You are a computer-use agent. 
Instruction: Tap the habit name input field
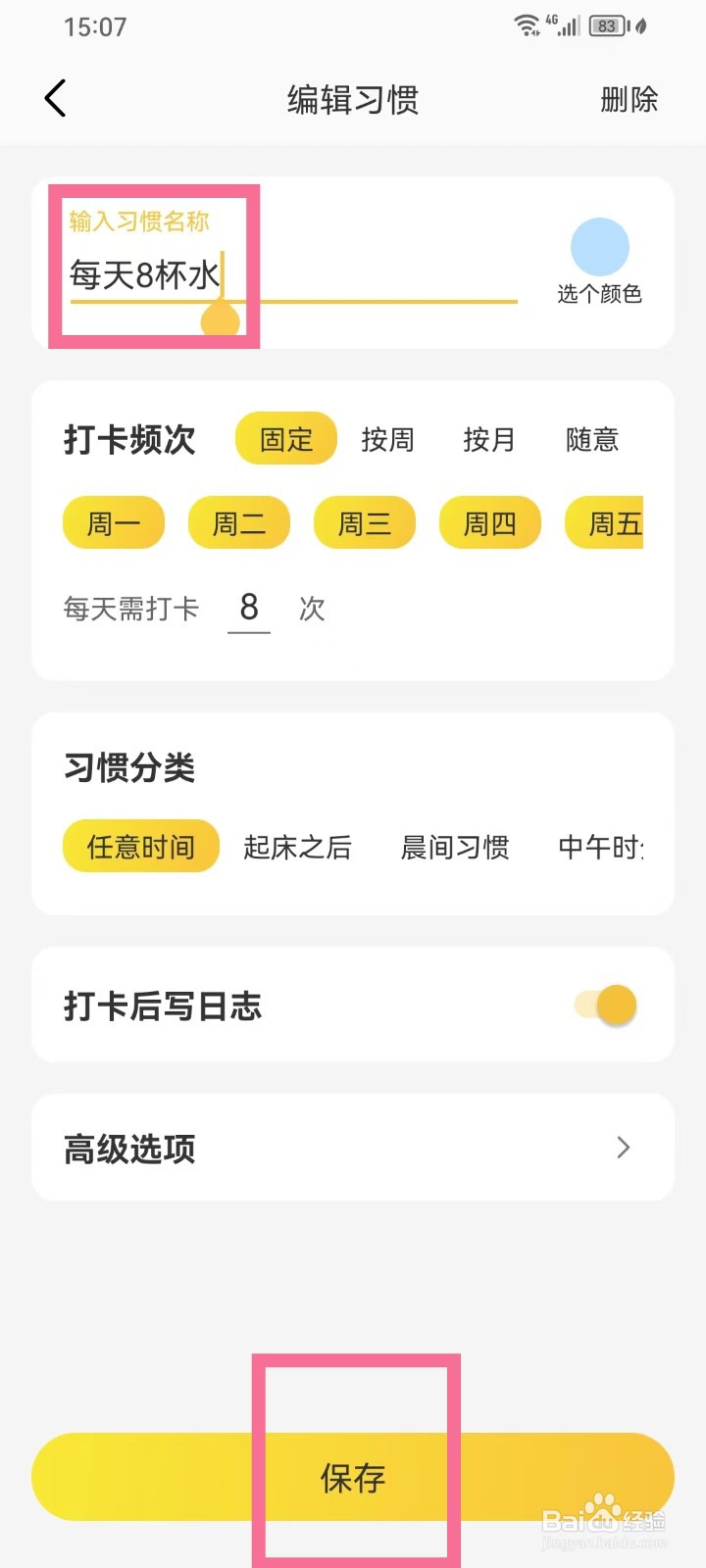292,275
